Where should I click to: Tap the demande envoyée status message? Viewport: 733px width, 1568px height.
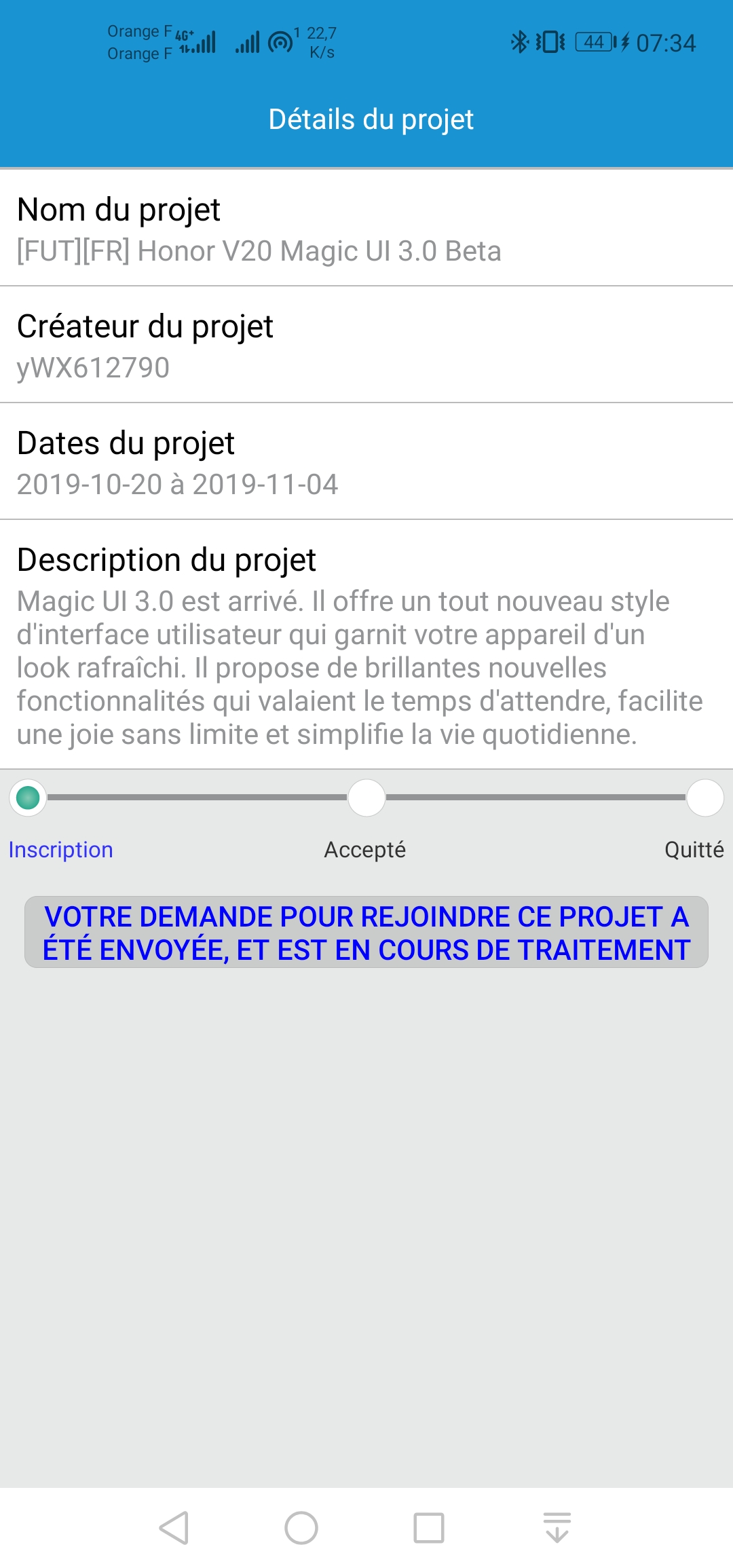tap(366, 933)
